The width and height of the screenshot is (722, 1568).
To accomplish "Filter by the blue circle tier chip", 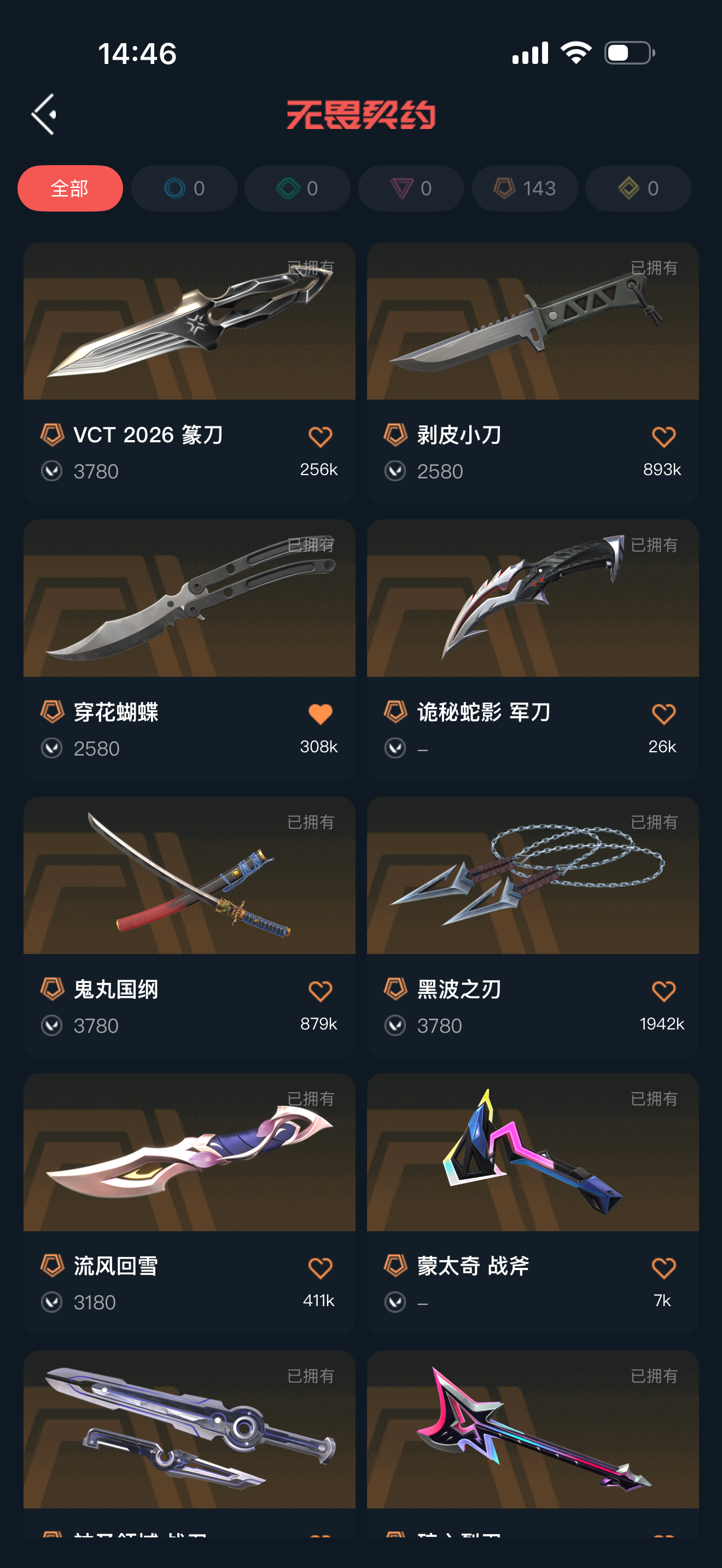I will click(184, 188).
